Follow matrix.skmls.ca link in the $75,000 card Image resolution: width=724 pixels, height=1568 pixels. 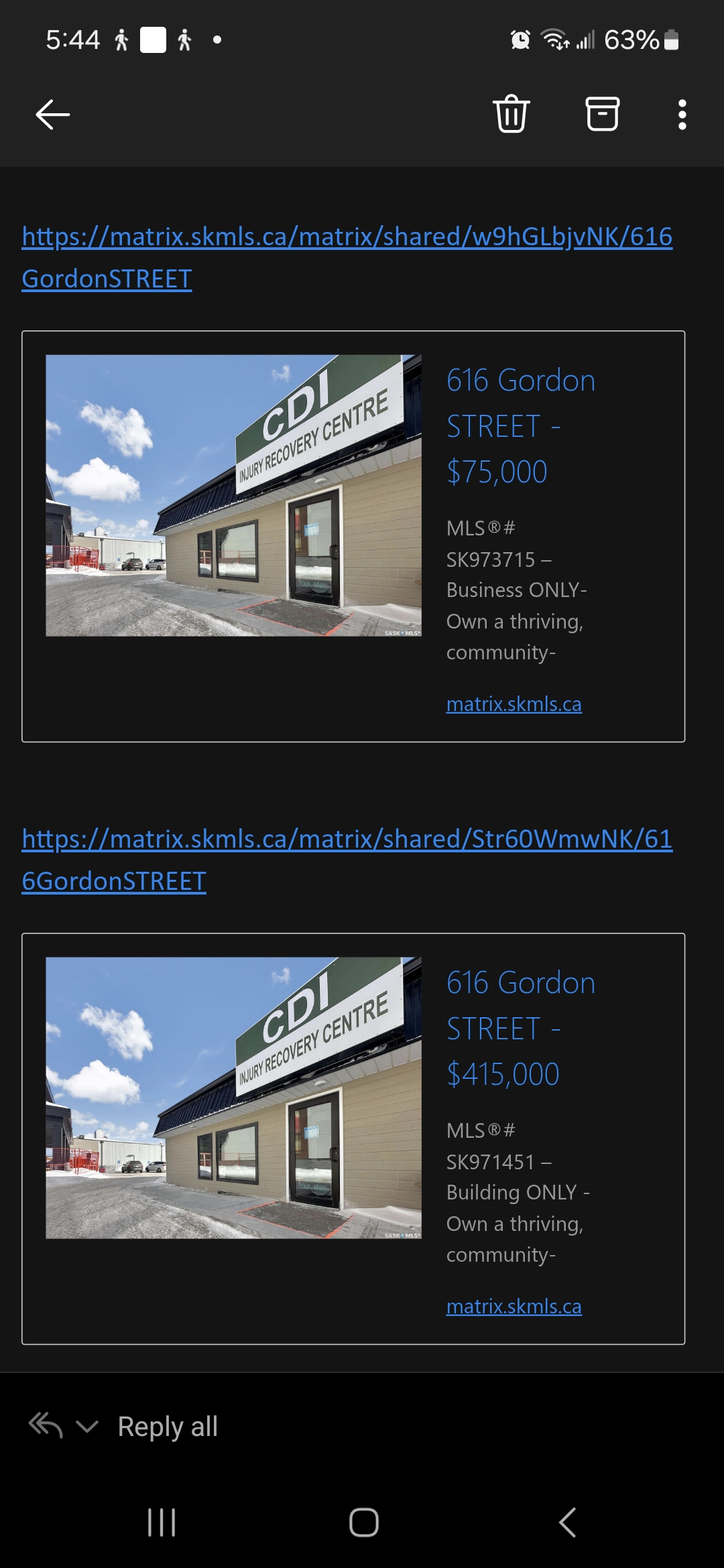coord(514,704)
